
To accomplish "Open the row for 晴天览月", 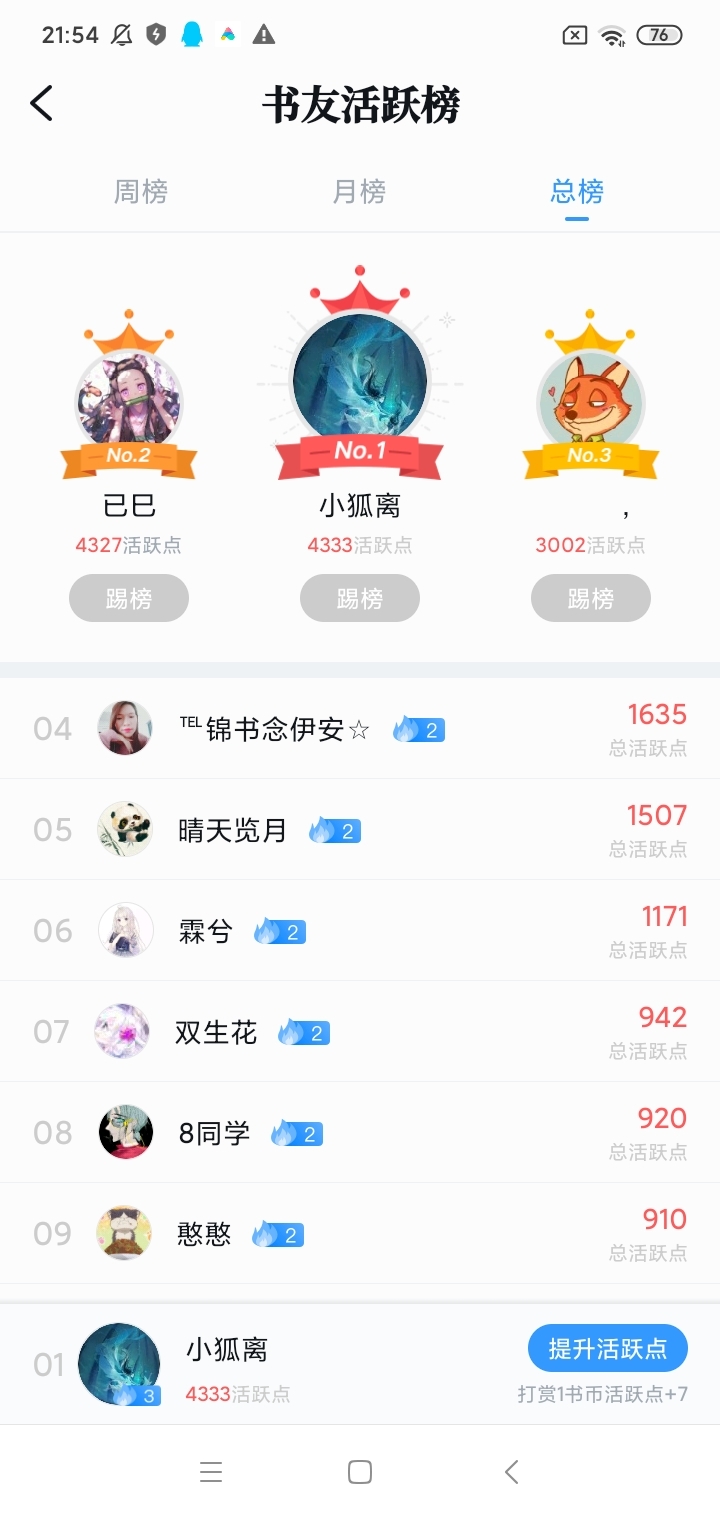I will 360,830.
